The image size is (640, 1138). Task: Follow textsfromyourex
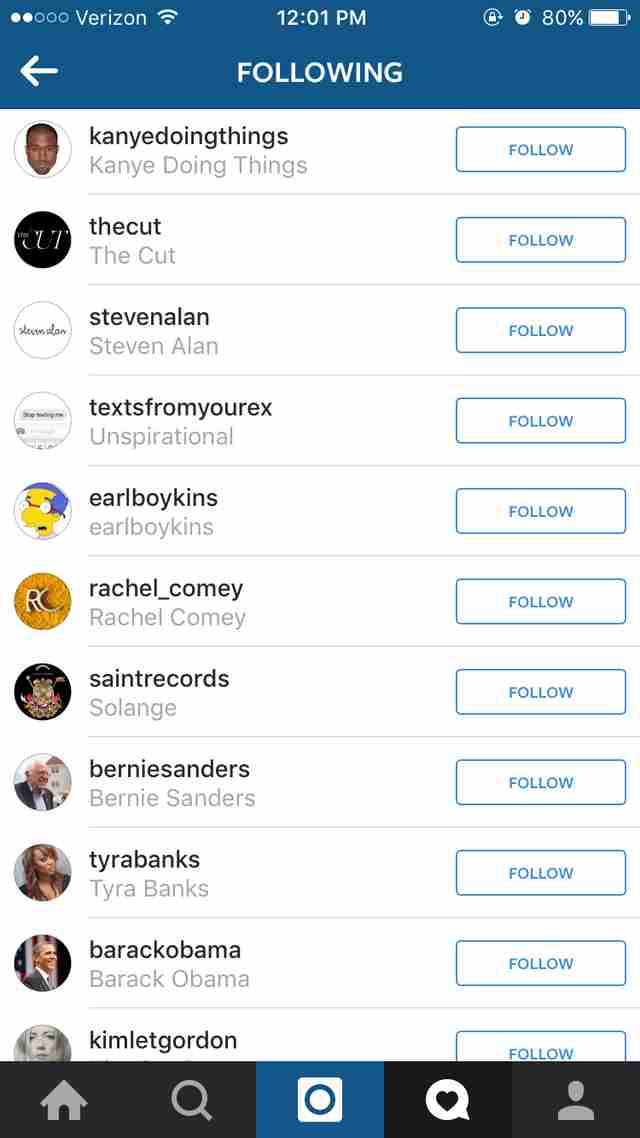click(541, 420)
